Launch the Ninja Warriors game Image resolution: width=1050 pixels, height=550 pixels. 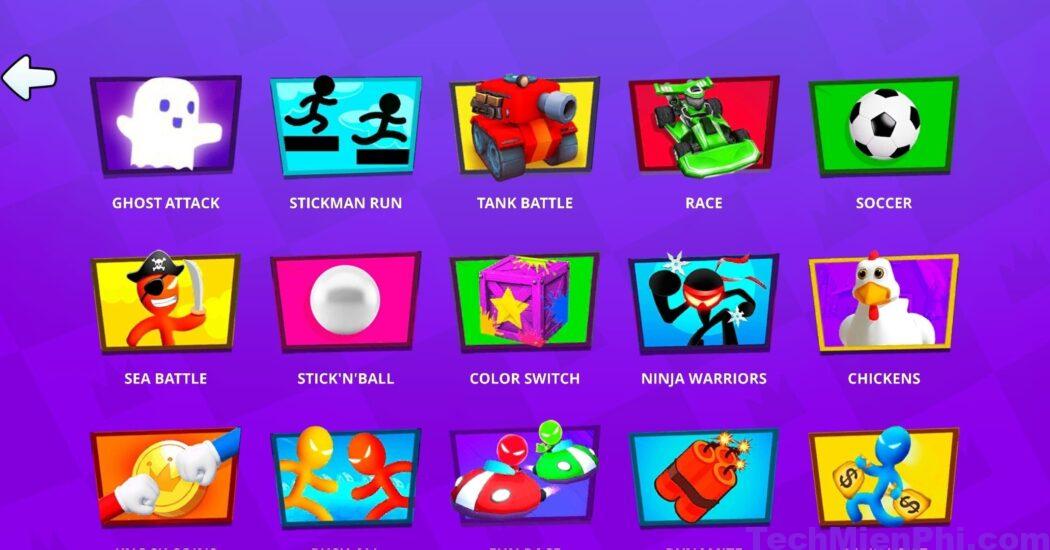(x=703, y=302)
